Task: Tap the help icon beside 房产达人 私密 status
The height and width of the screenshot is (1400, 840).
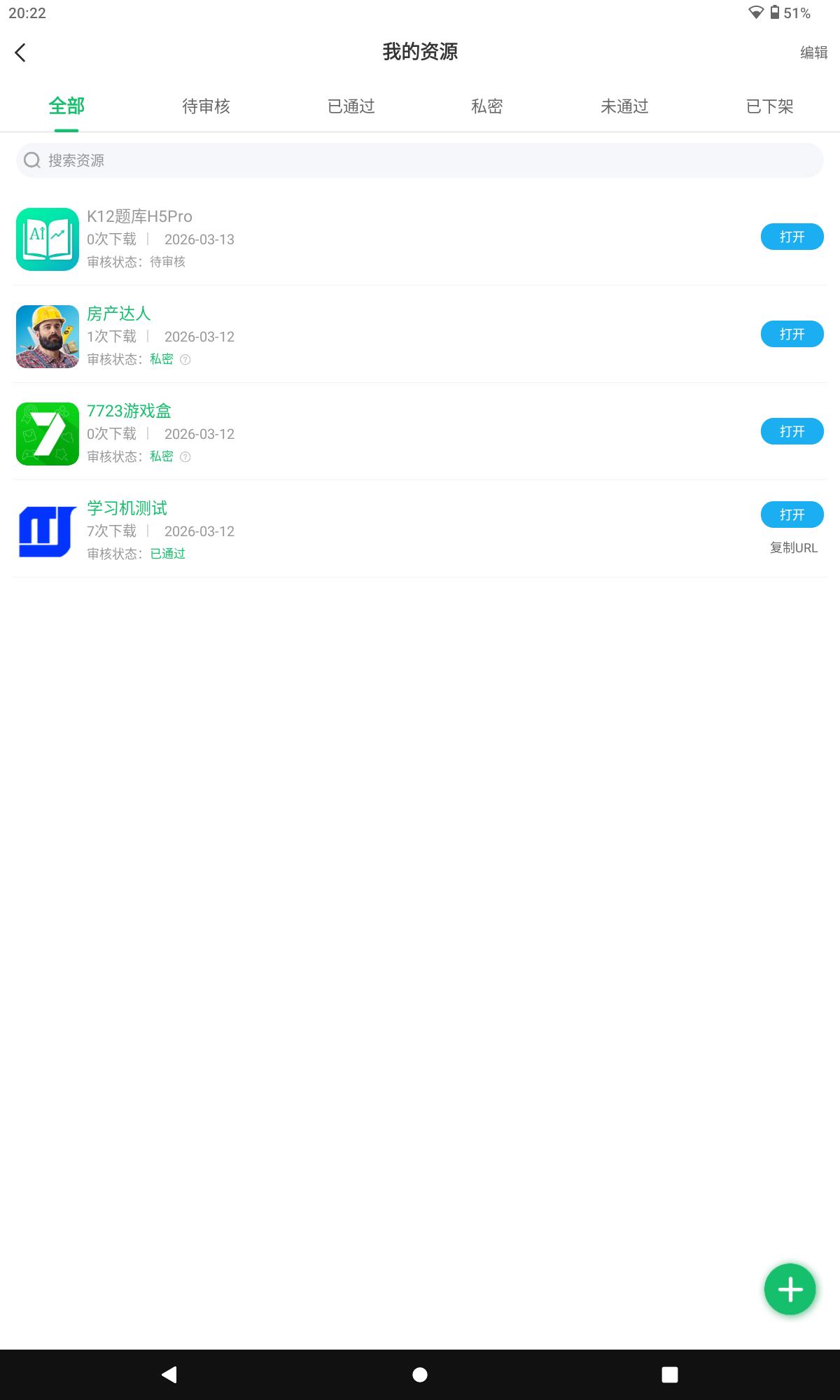Action: click(x=185, y=360)
